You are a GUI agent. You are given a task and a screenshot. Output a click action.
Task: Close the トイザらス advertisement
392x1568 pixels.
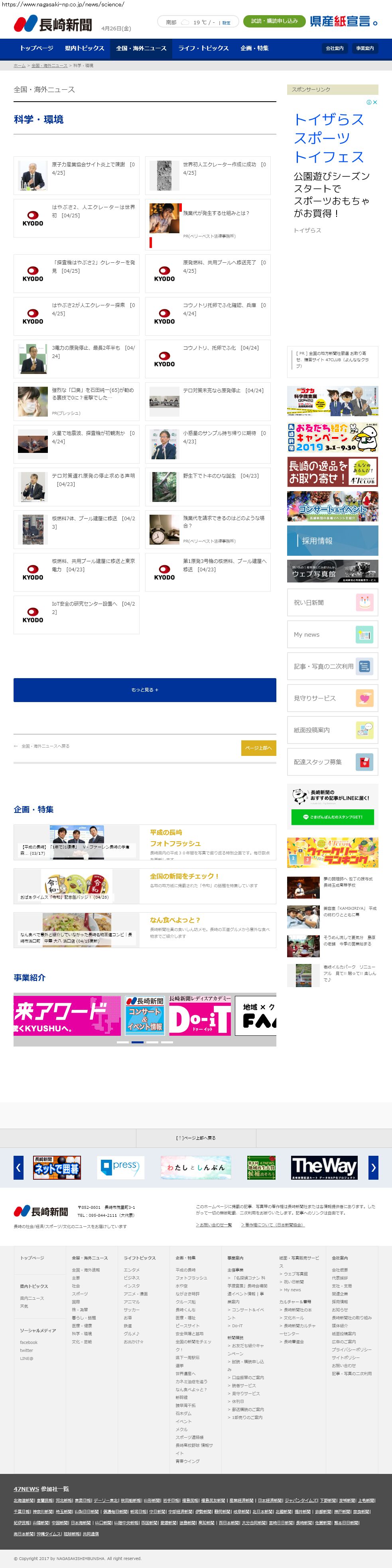[375, 102]
